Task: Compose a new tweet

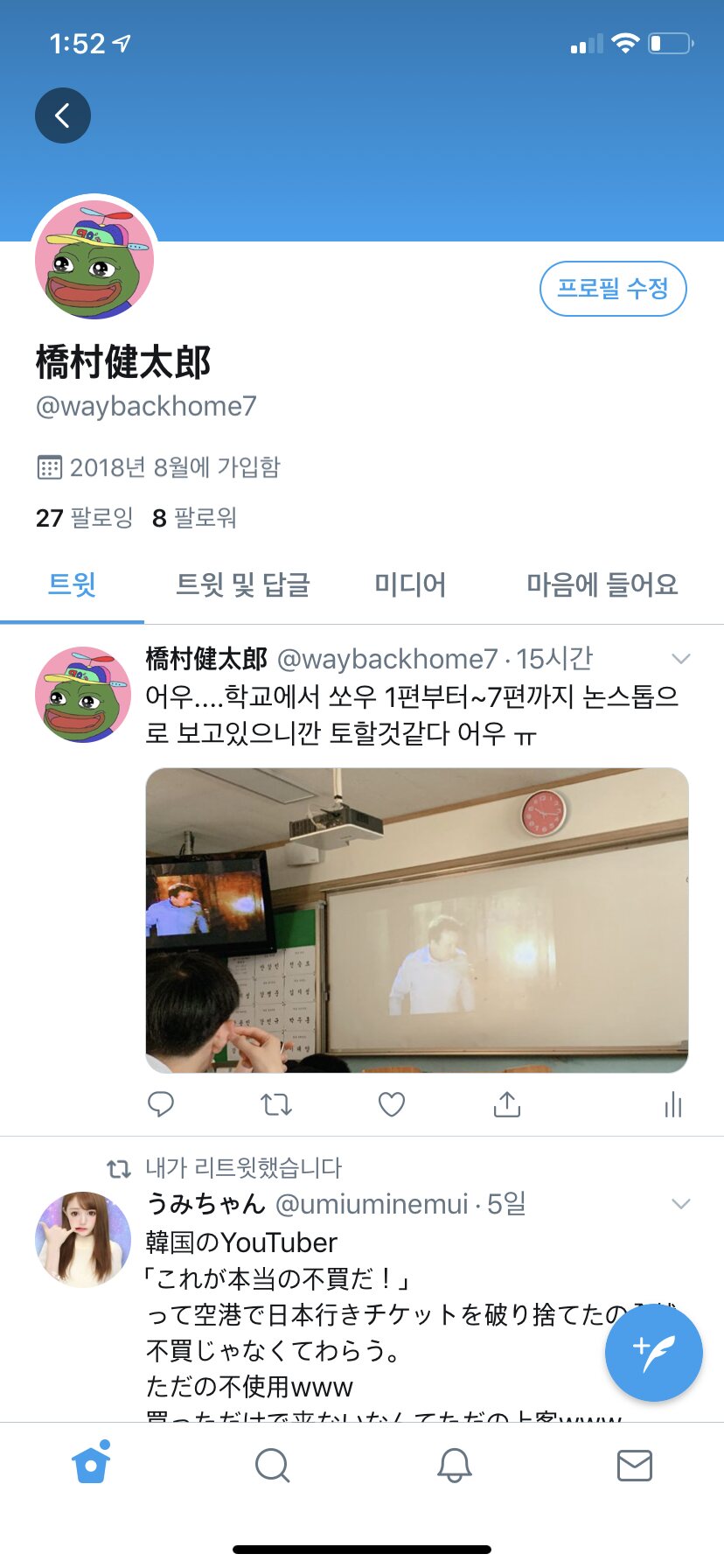Action: (653, 1353)
